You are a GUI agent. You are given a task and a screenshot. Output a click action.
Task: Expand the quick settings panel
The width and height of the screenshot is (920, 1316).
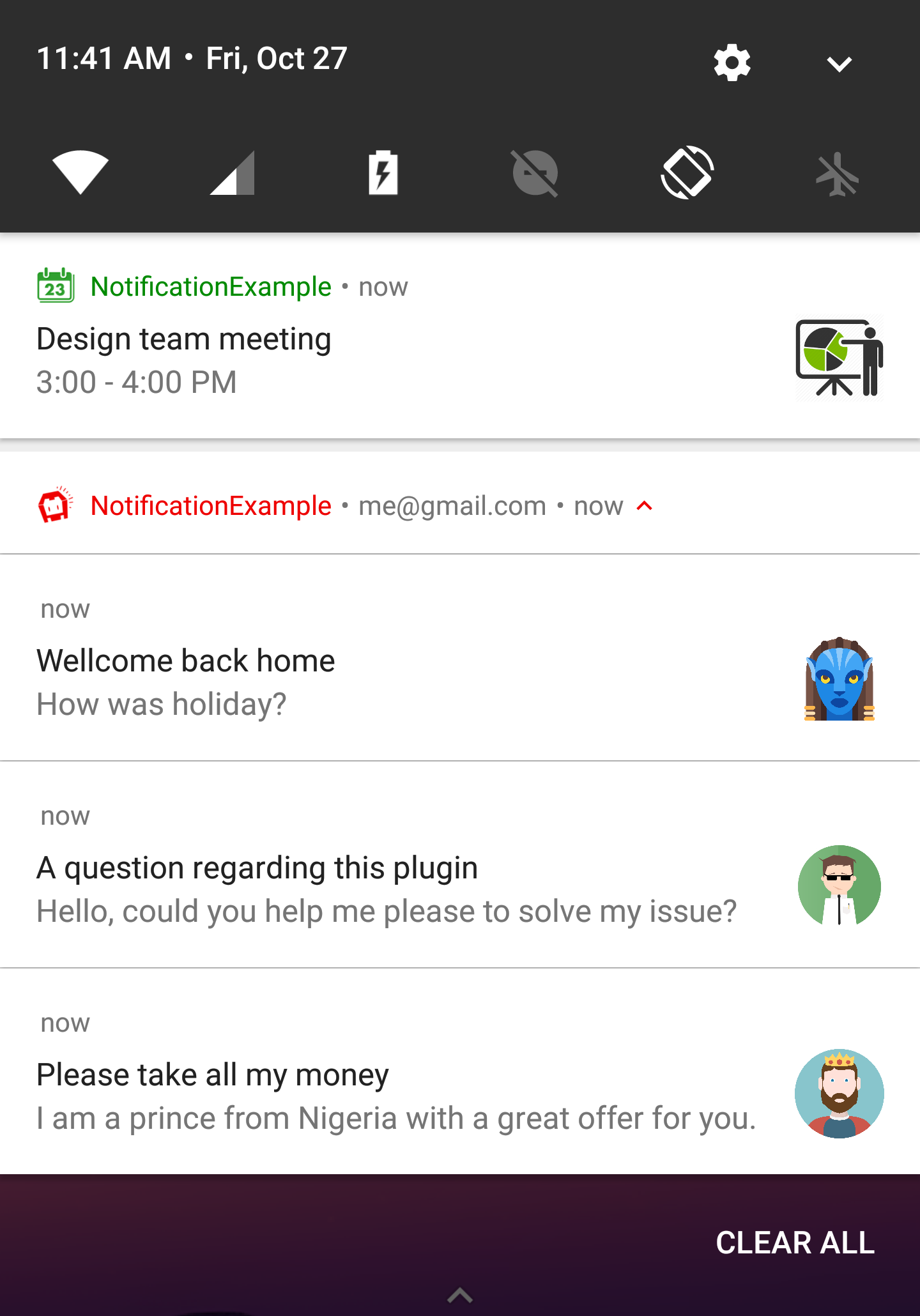coord(839,63)
